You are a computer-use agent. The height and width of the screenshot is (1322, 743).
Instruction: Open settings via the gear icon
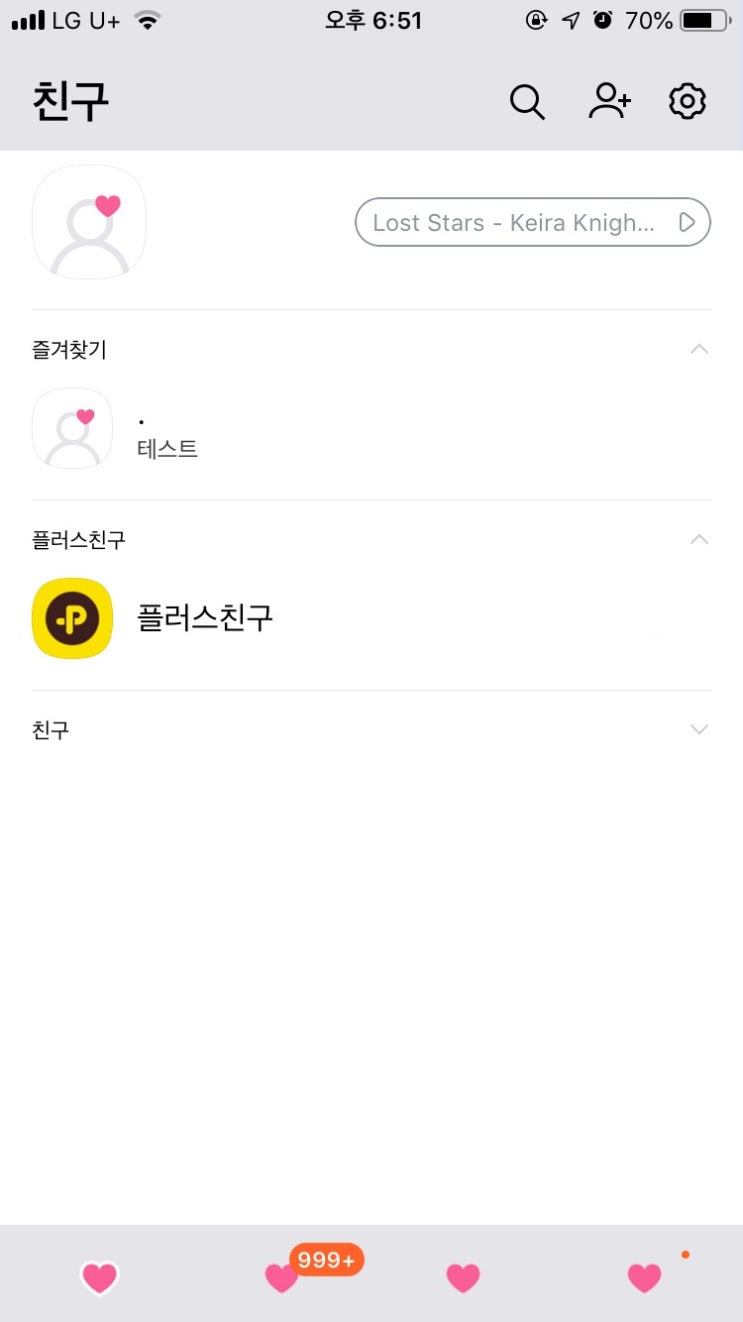pos(687,102)
